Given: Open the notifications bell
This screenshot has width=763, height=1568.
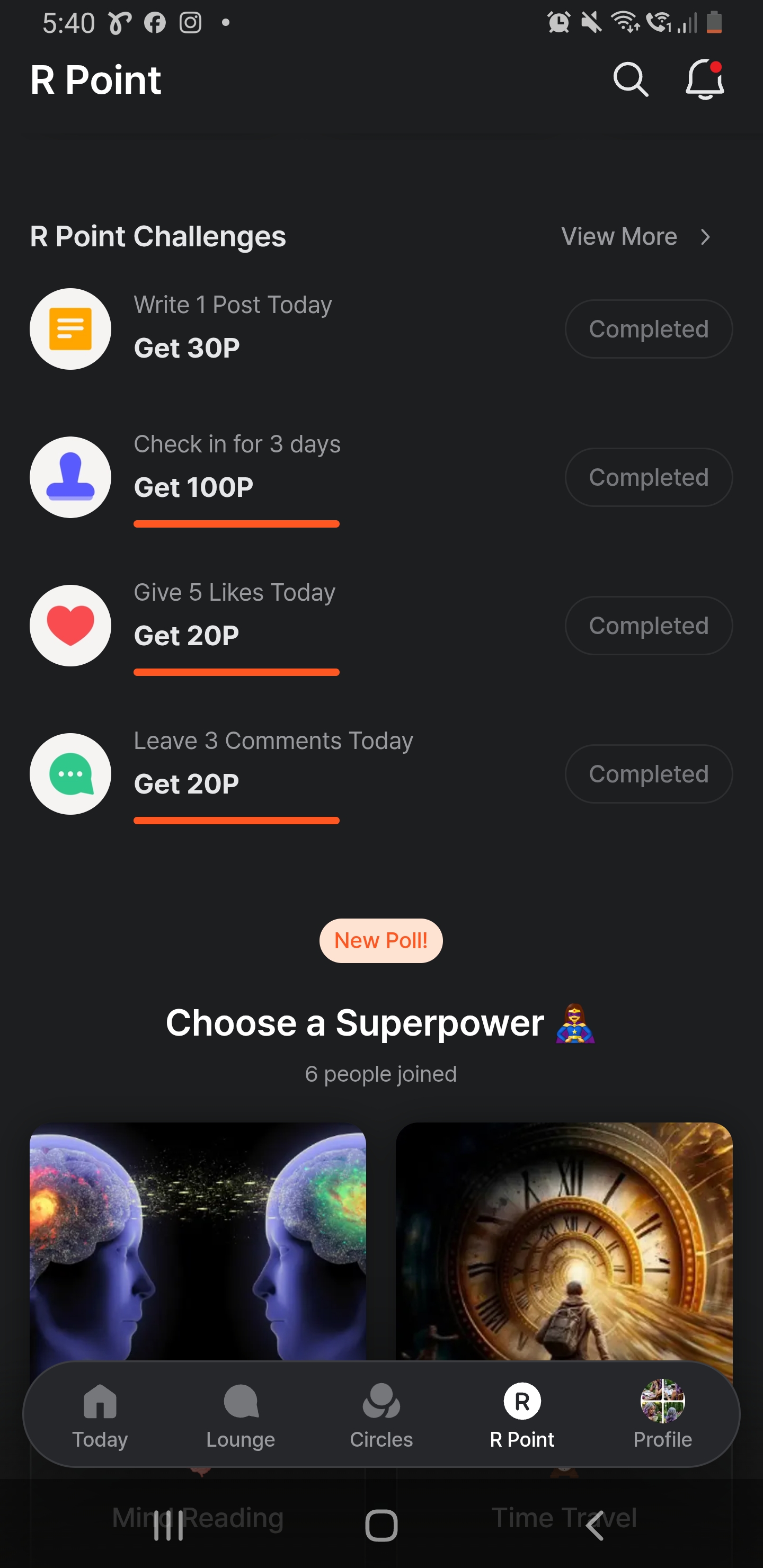Looking at the screenshot, I should coord(705,80).
